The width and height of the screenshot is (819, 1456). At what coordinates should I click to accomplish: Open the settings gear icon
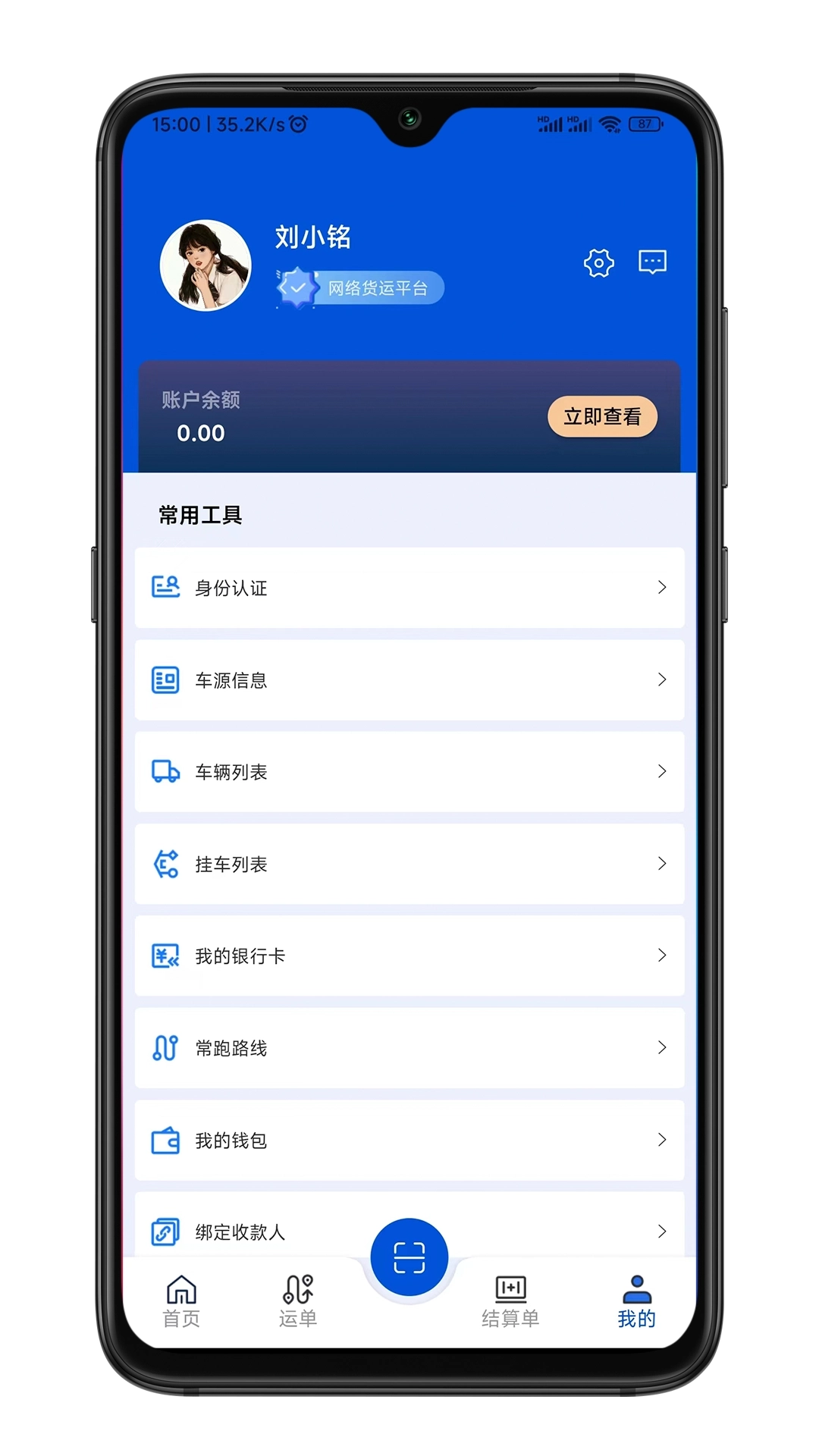pos(598,263)
